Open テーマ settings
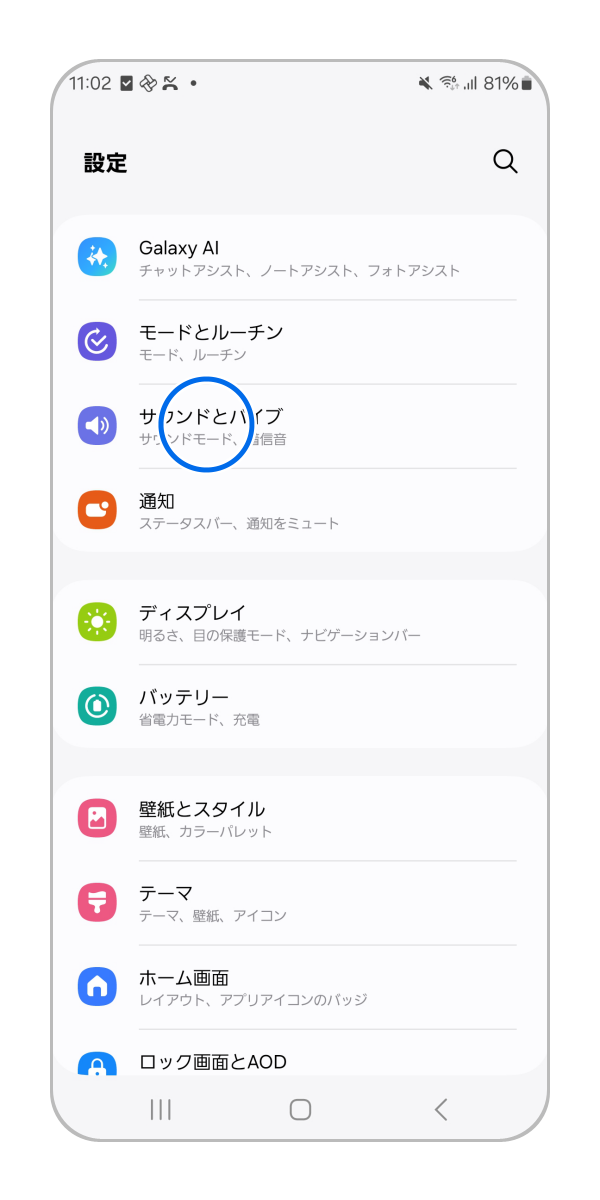 pyautogui.click(x=300, y=903)
